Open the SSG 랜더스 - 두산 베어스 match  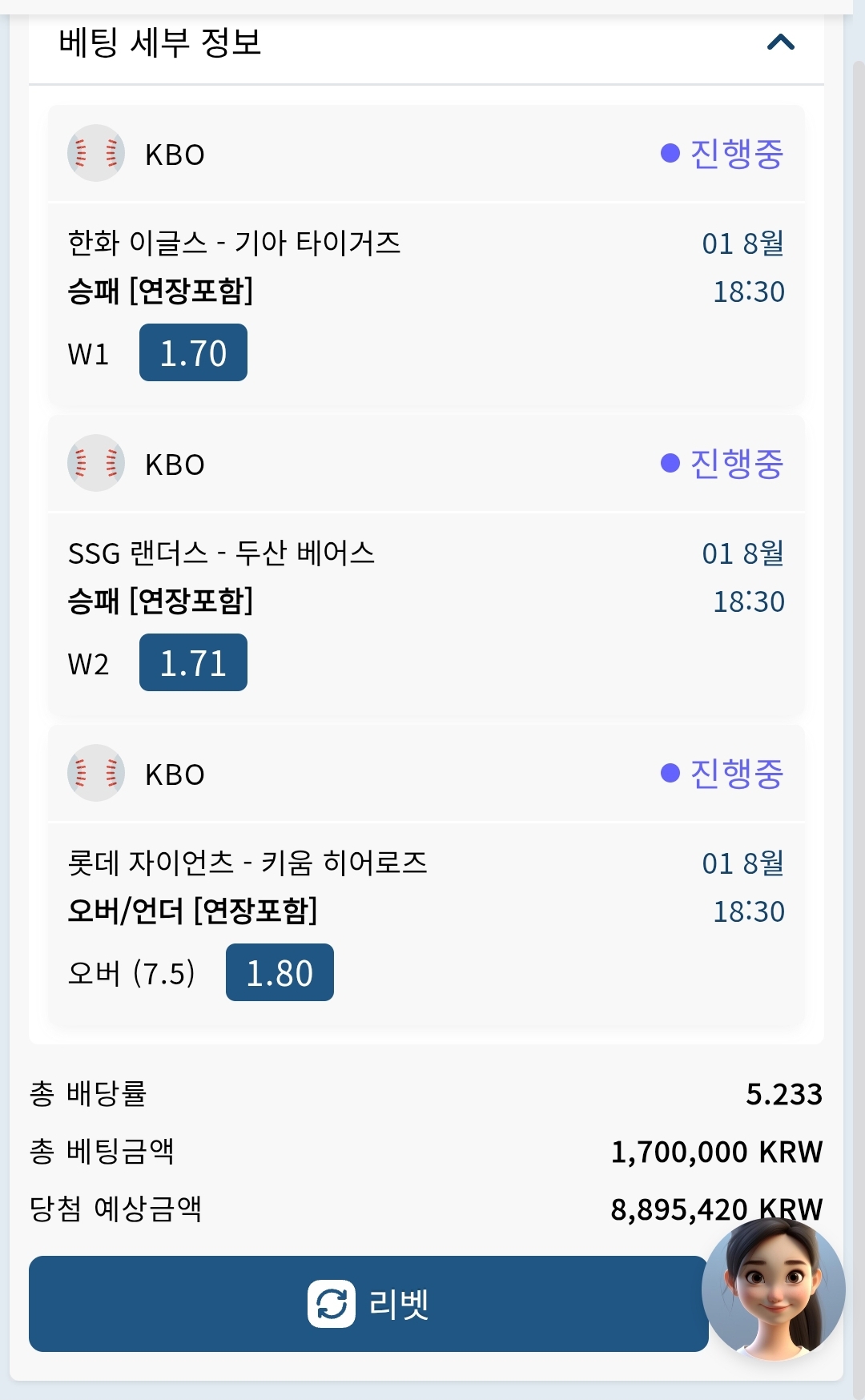221,553
